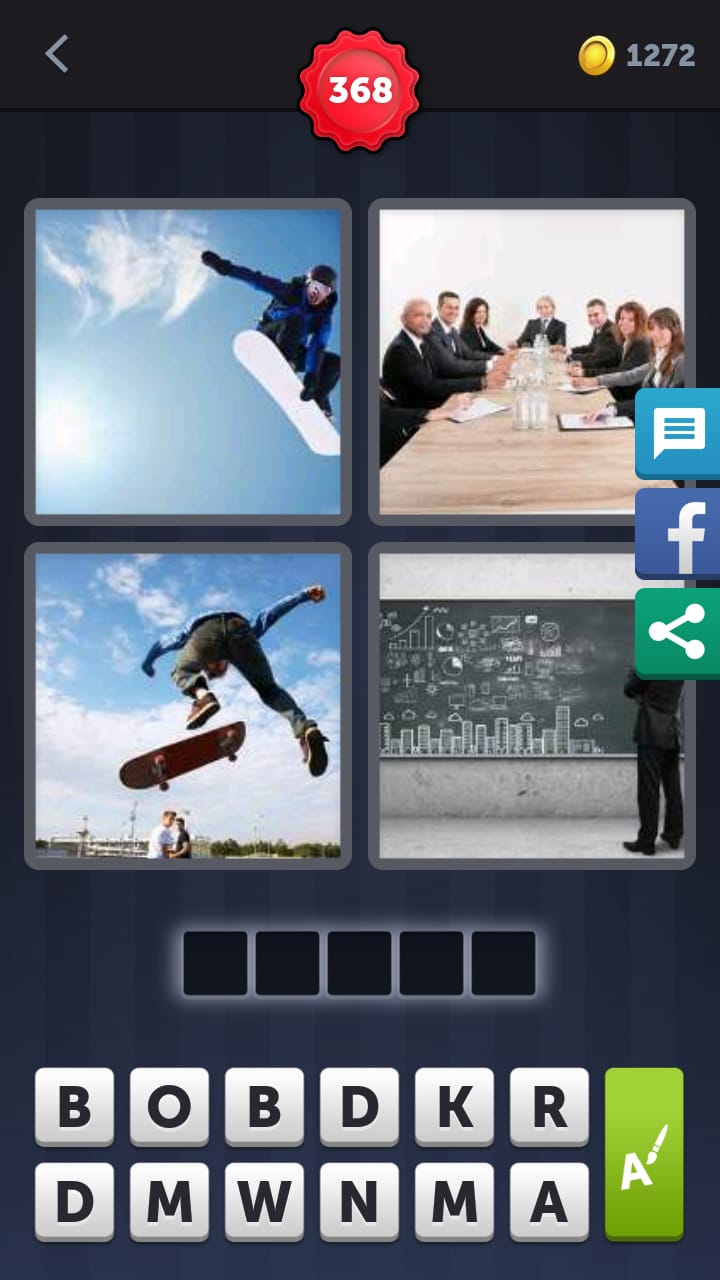The image size is (720, 1280).
Task: Select the letter K tile
Action: tap(454, 1106)
